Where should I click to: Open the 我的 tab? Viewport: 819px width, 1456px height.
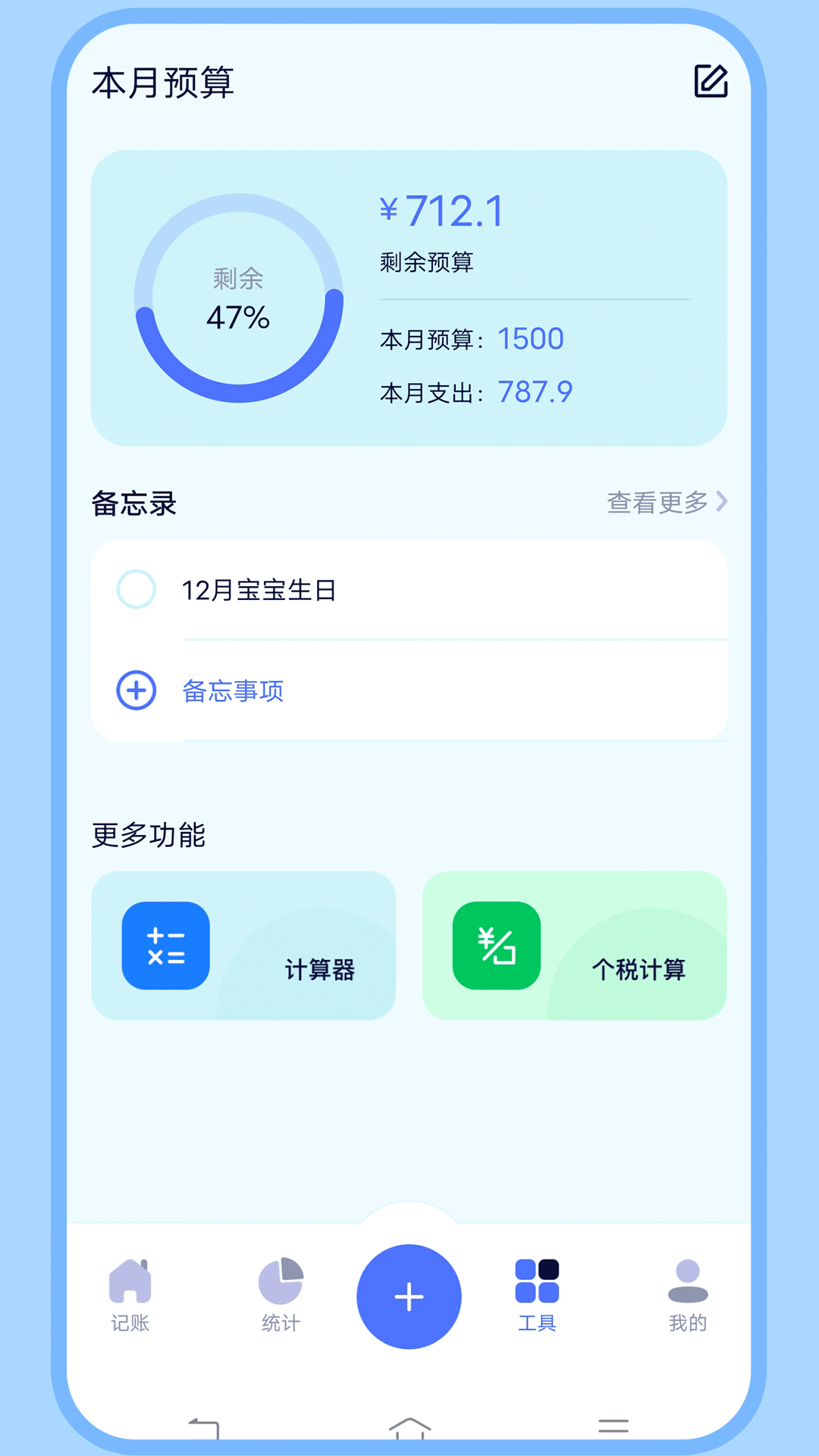tap(688, 1295)
